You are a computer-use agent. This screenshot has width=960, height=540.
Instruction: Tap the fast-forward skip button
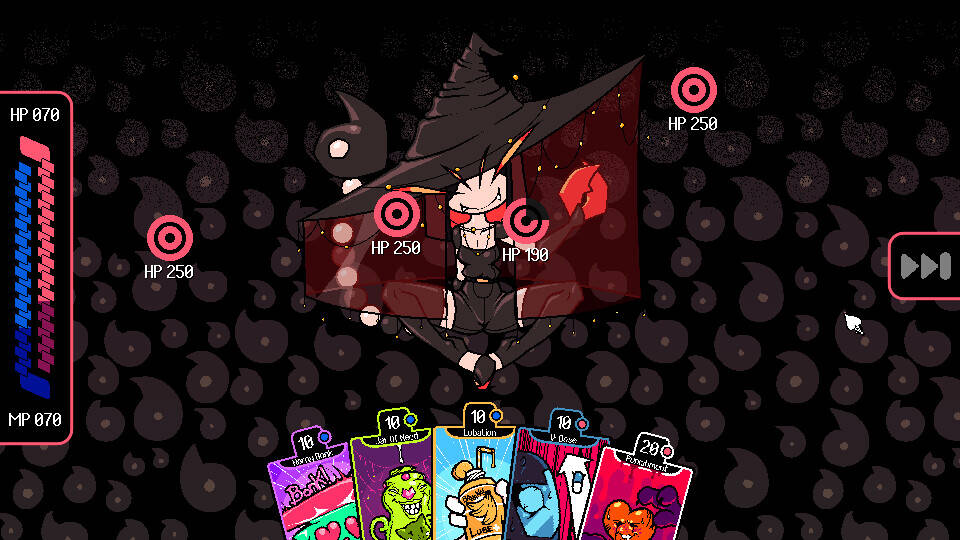coord(925,266)
